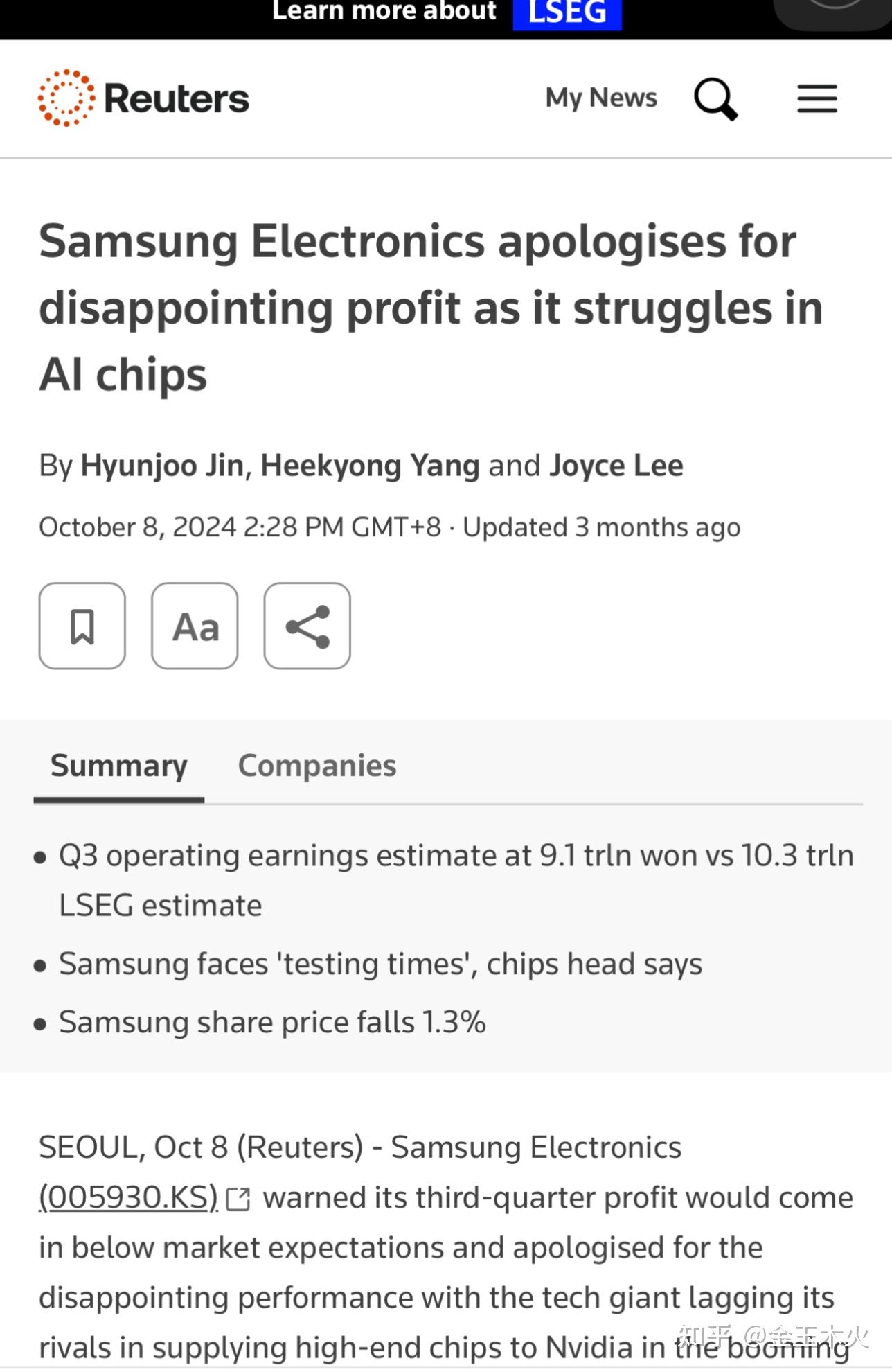Screen dimensions: 892x1372
Task: Open the Reuters search
Action: click(716, 99)
